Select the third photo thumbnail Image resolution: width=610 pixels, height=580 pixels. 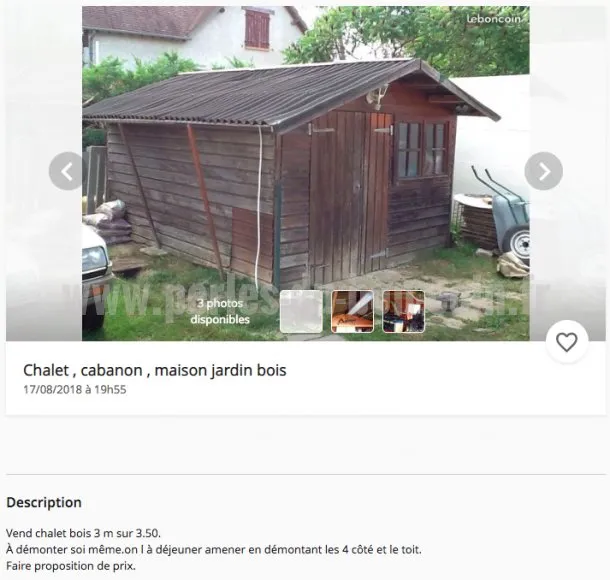coord(403,311)
